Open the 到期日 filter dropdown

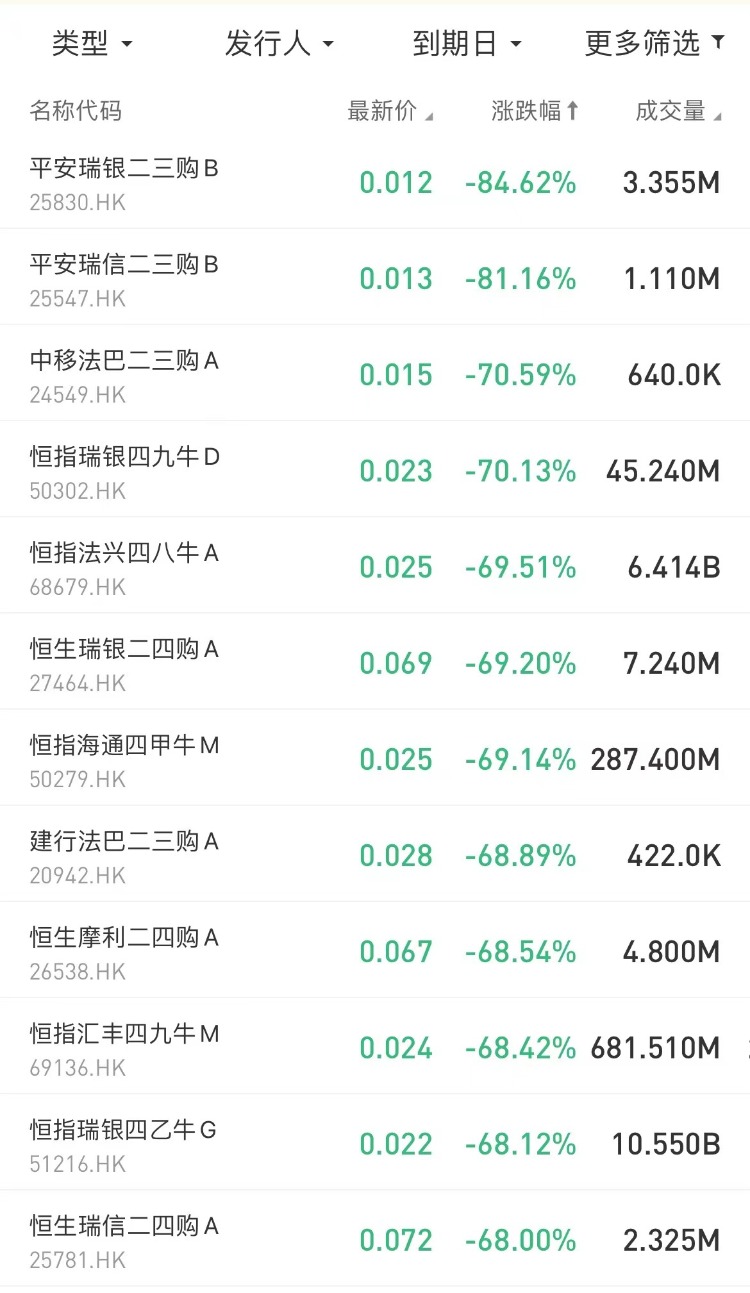click(x=467, y=44)
